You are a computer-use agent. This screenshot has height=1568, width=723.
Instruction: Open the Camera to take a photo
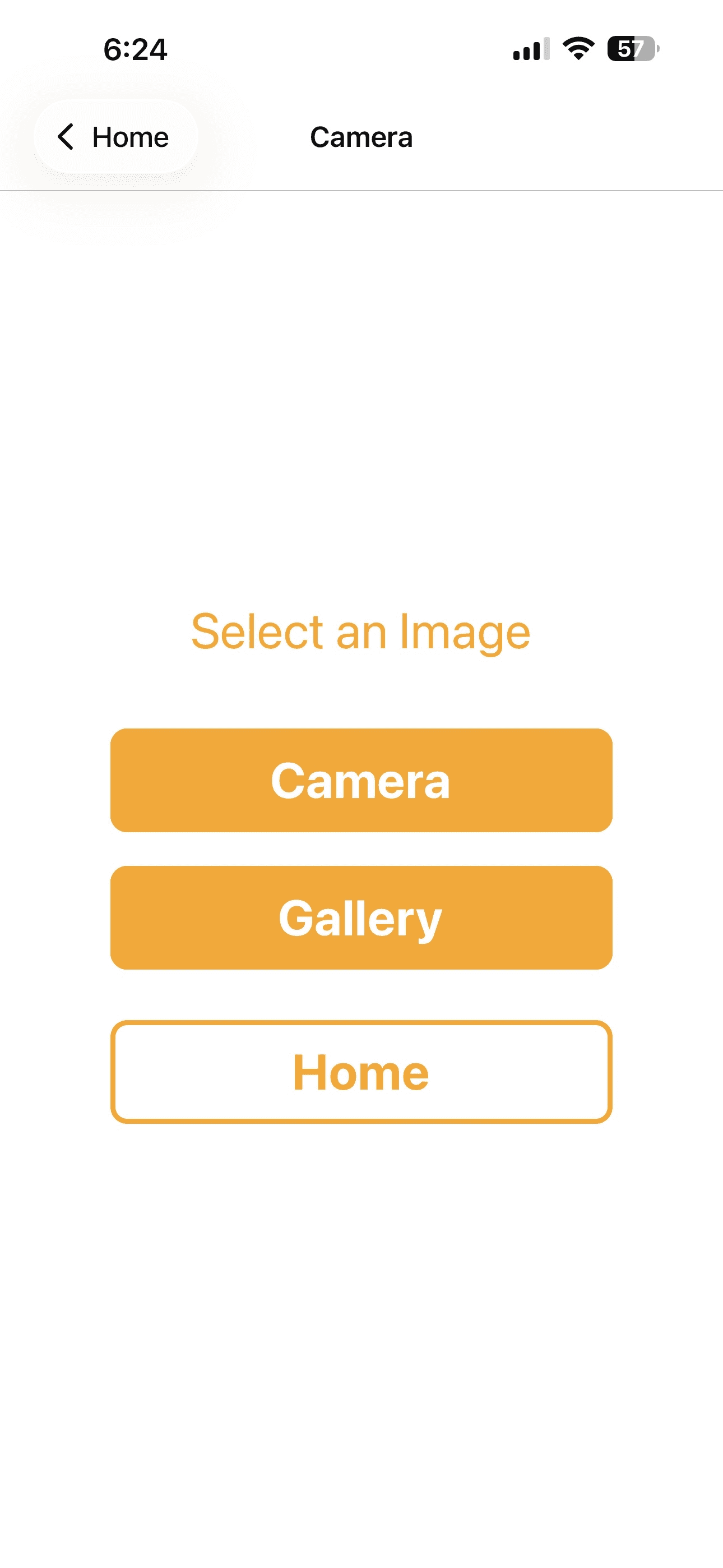pos(361,780)
